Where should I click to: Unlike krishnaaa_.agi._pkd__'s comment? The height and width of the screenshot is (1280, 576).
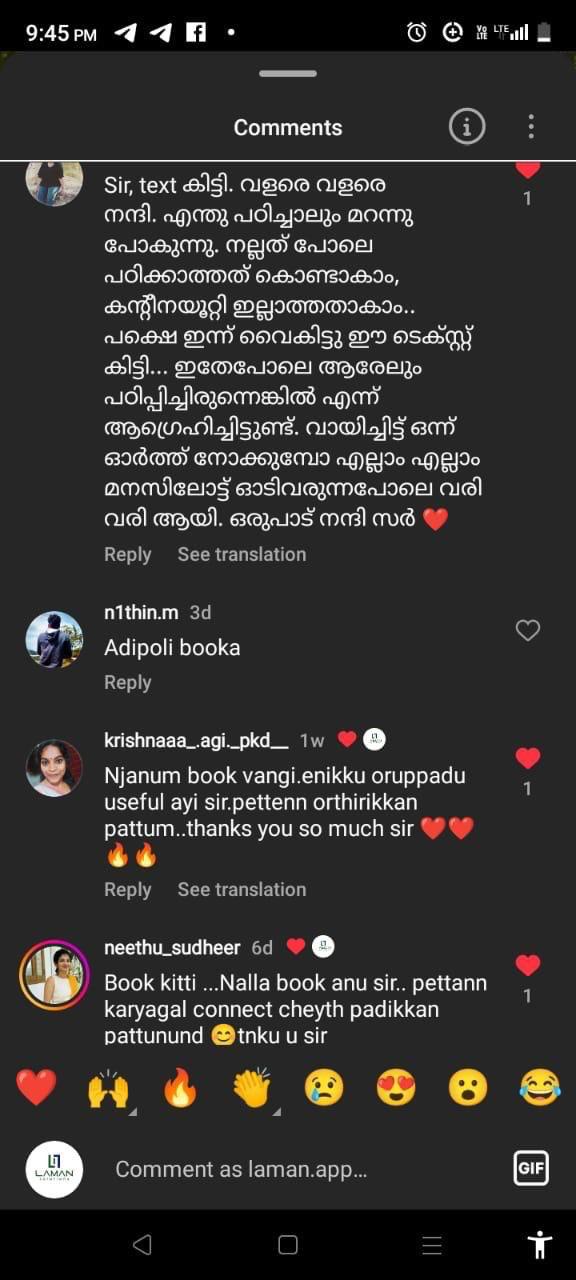[528, 758]
